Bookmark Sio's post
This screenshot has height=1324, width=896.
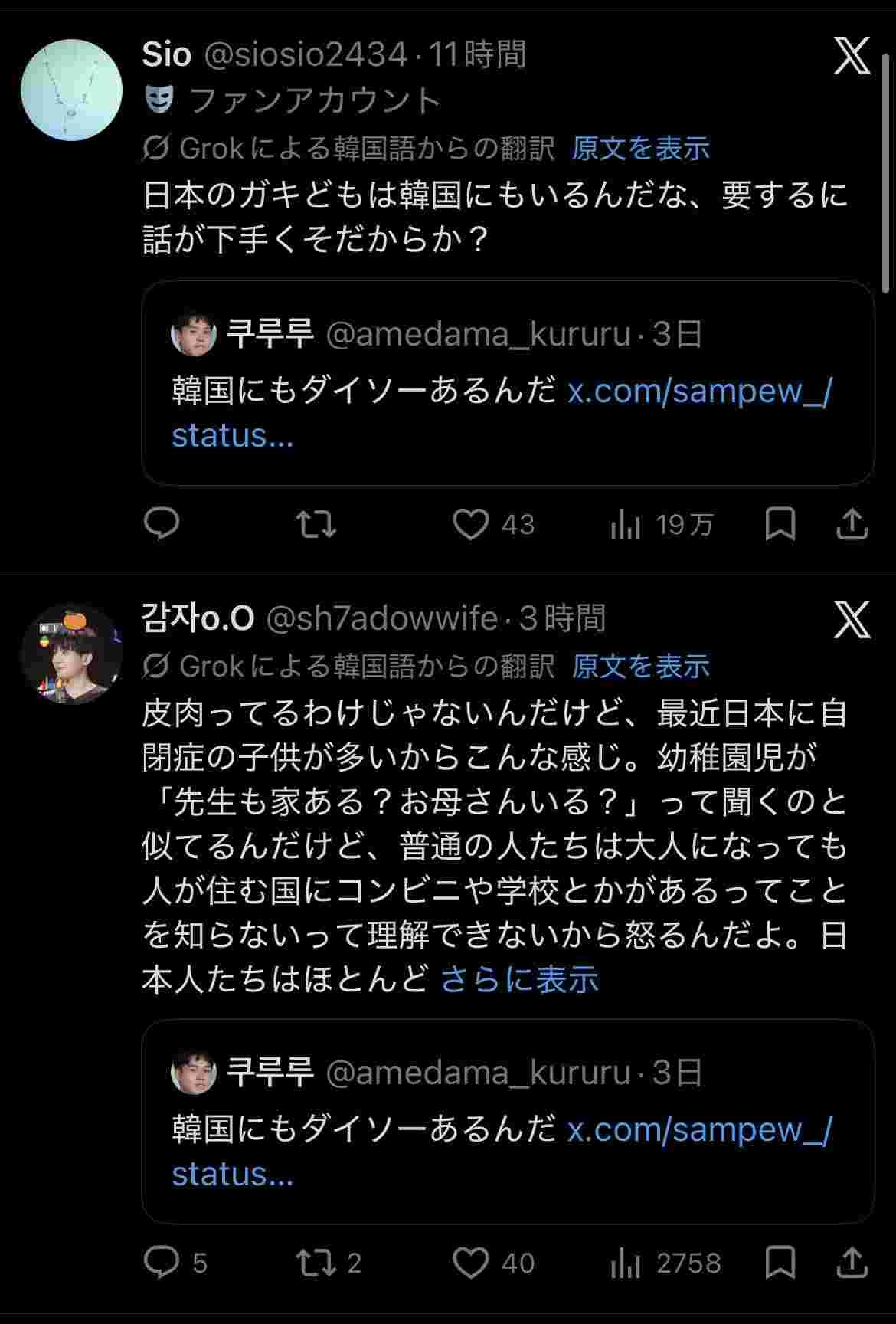[x=780, y=525]
